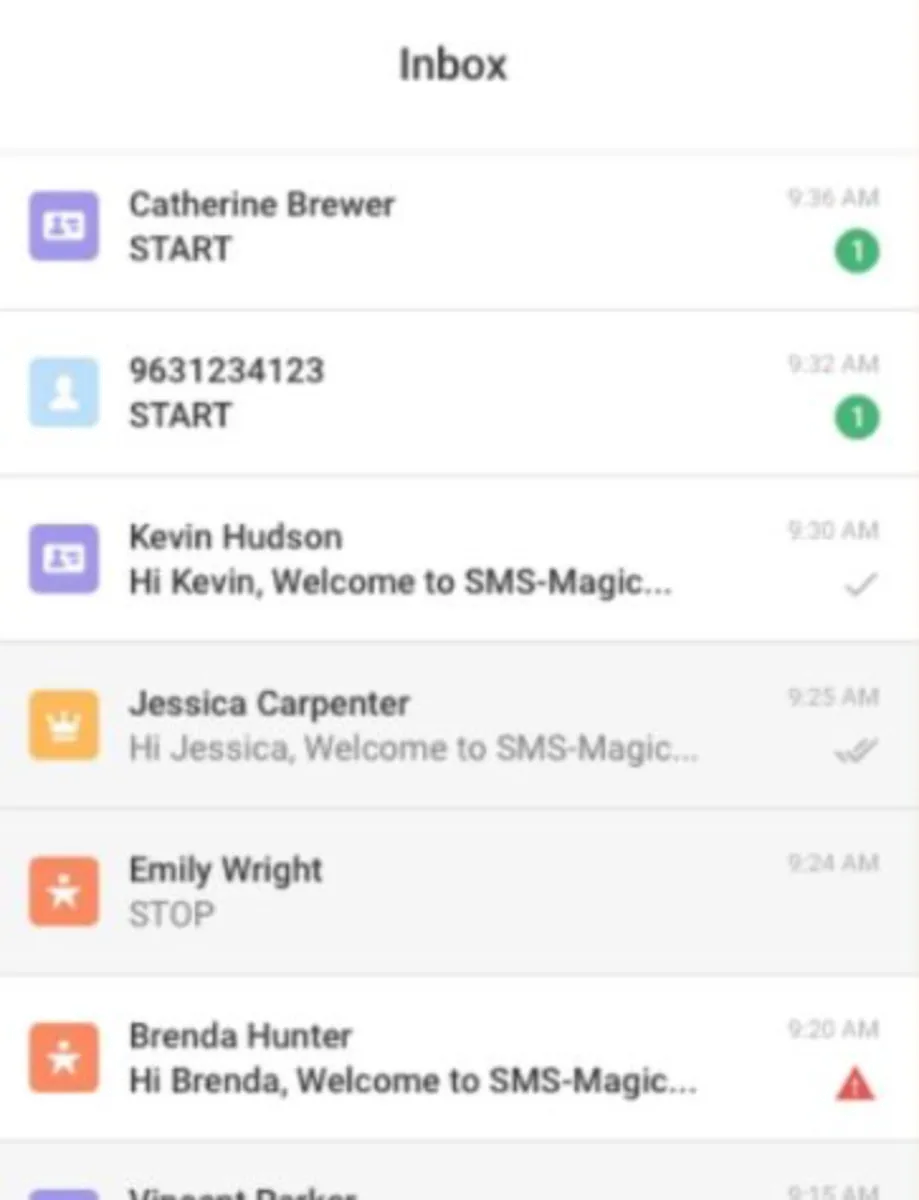Image resolution: width=919 pixels, height=1200 pixels.
Task: Open the conversation from 9631234123
Action: (x=400, y=392)
